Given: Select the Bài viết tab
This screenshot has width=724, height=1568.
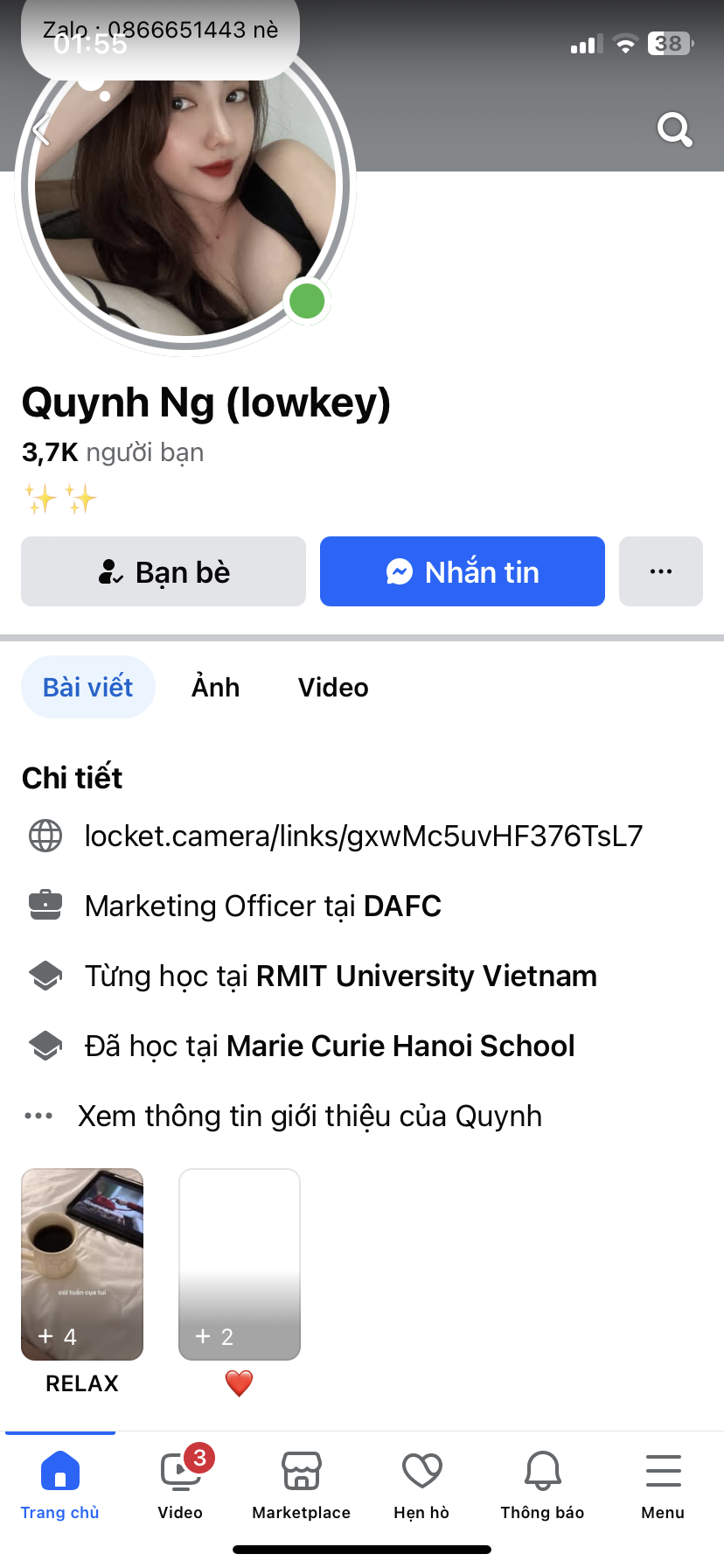Looking at the screenshot, I should coord(88,687).
